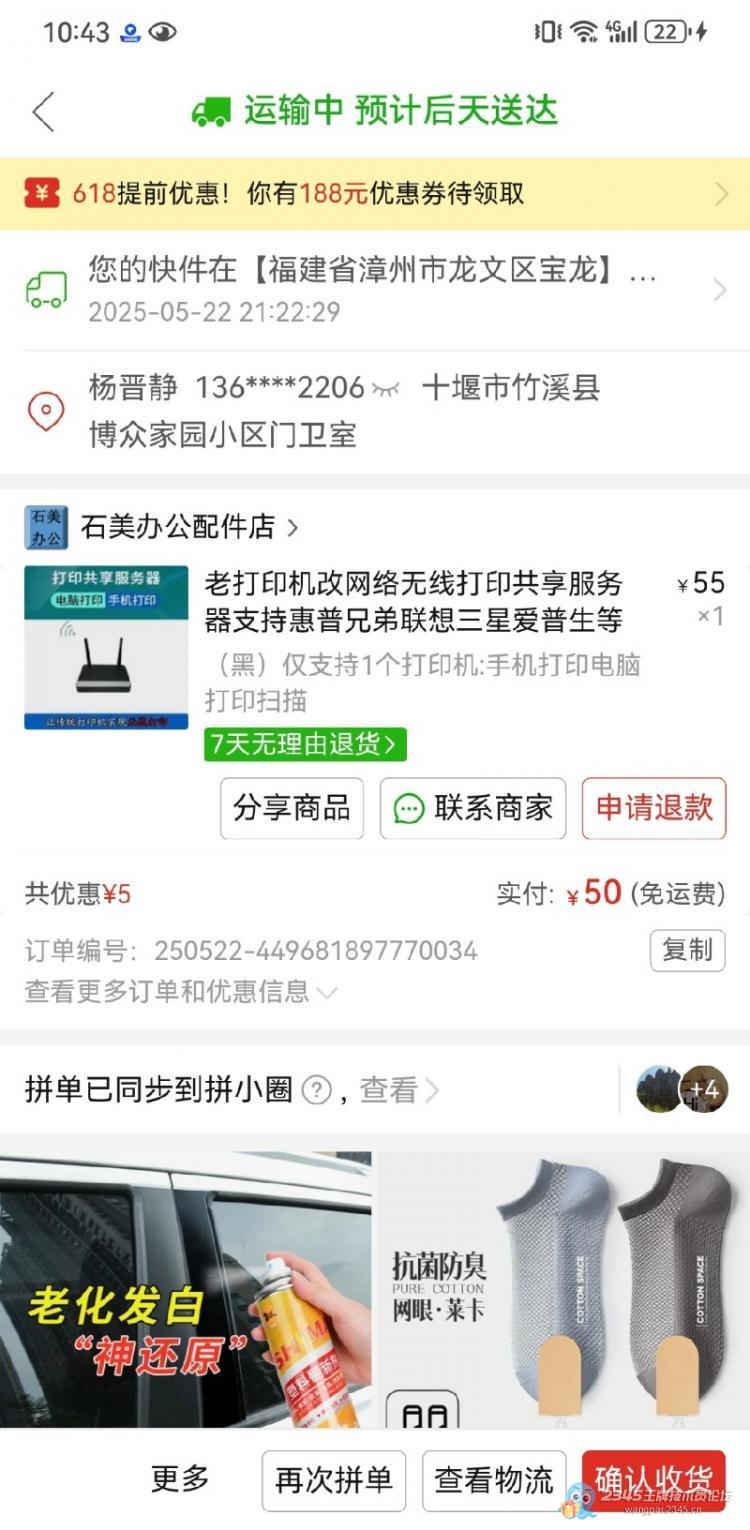This screenshot has width=750, height=1530.
Task: Tap 查看物流 to view shipping
Action: (x=494, y=1480)
